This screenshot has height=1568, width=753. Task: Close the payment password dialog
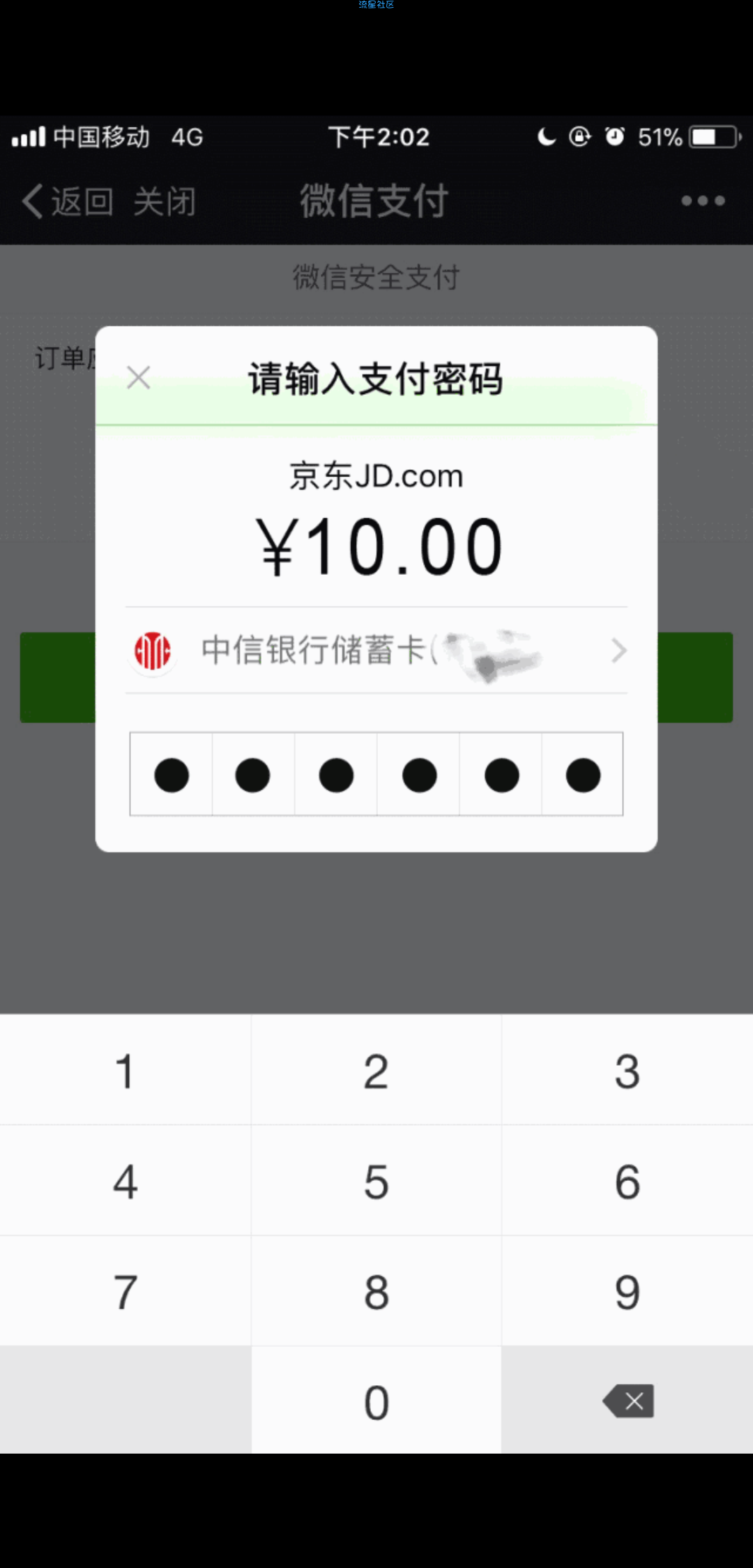139,378
